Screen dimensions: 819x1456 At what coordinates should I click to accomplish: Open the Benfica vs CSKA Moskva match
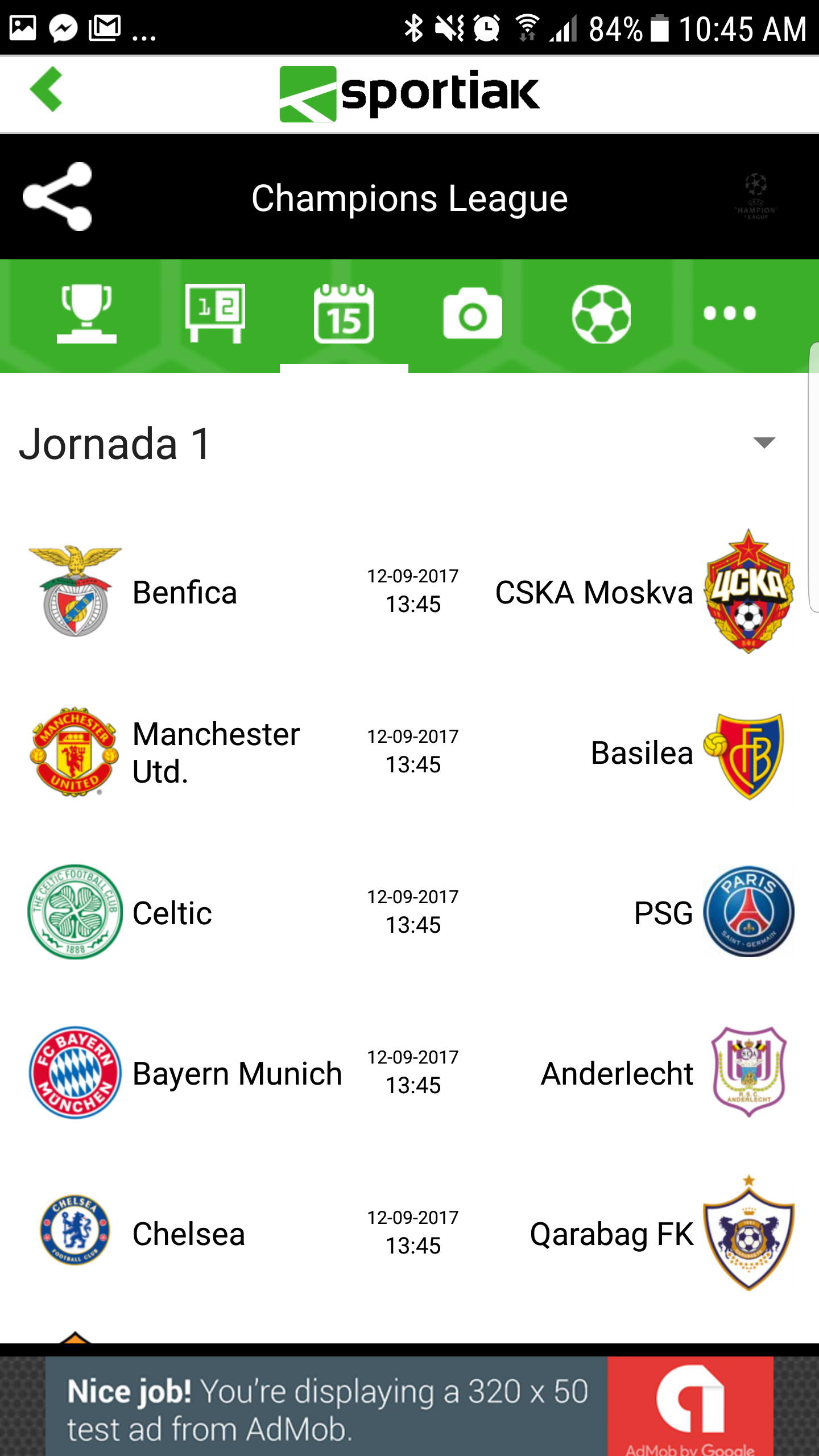[412, 591]
